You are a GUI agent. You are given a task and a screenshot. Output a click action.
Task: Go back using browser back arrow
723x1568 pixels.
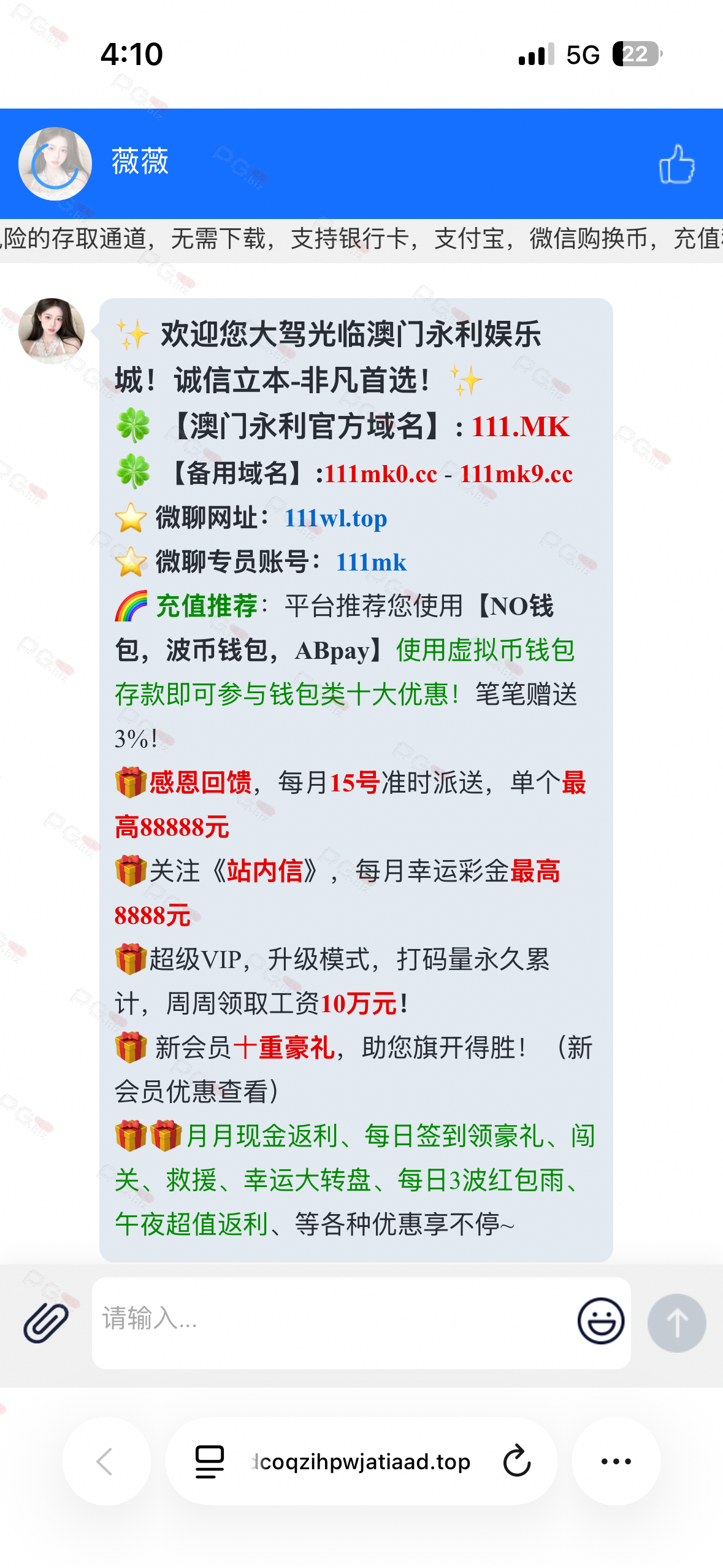[x=105, y=1461]
